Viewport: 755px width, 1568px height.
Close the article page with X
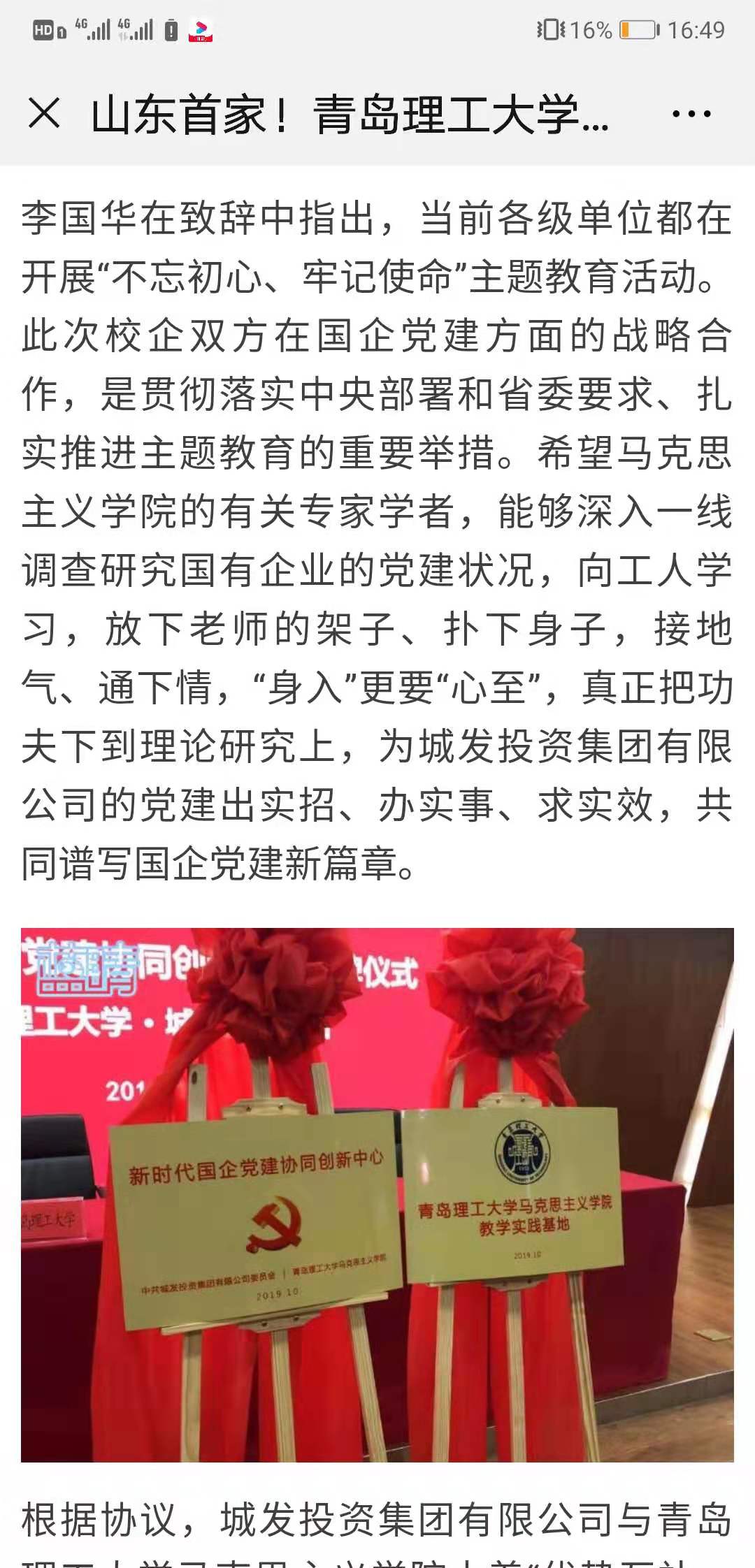tap(44, 113)
